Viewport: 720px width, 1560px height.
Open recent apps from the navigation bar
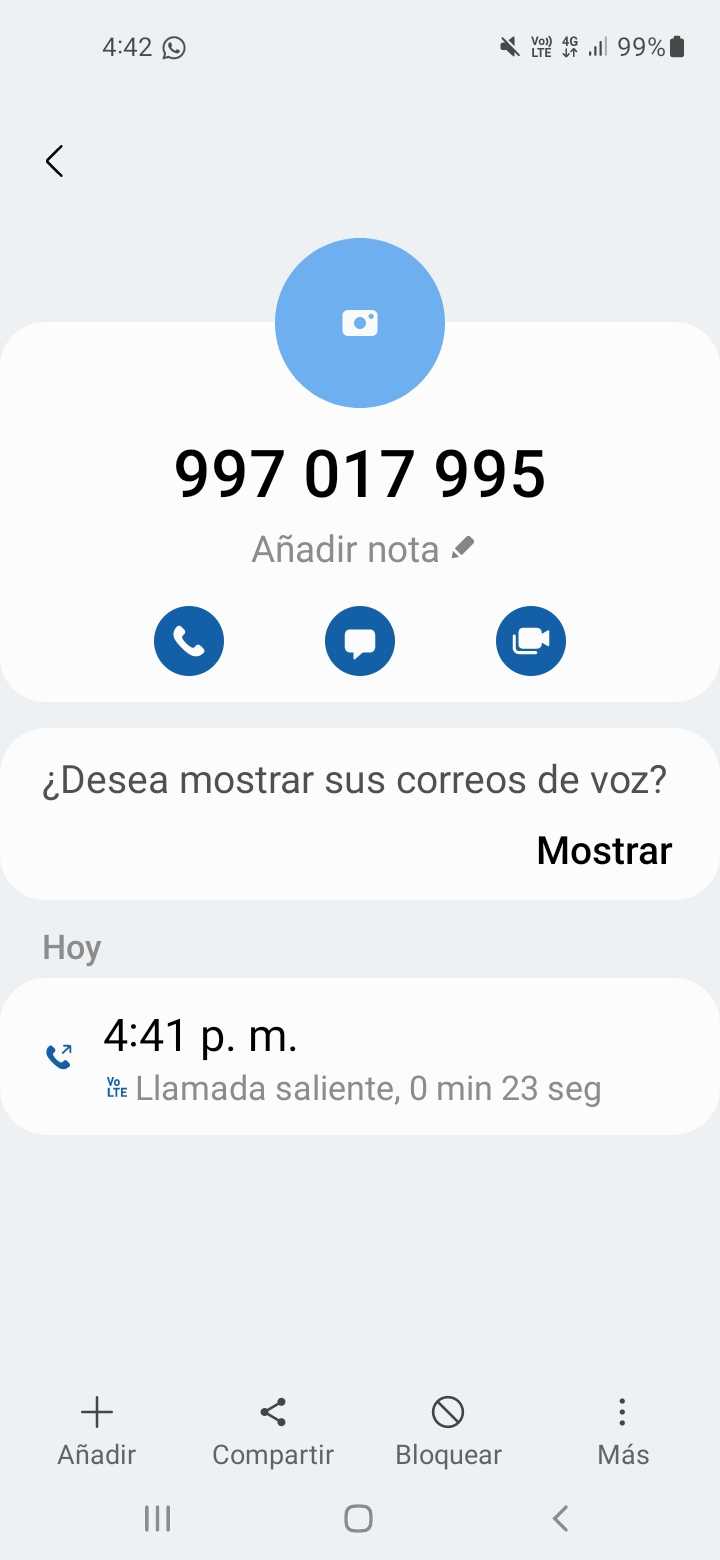pyautogui.click(x=158, y=1519)
